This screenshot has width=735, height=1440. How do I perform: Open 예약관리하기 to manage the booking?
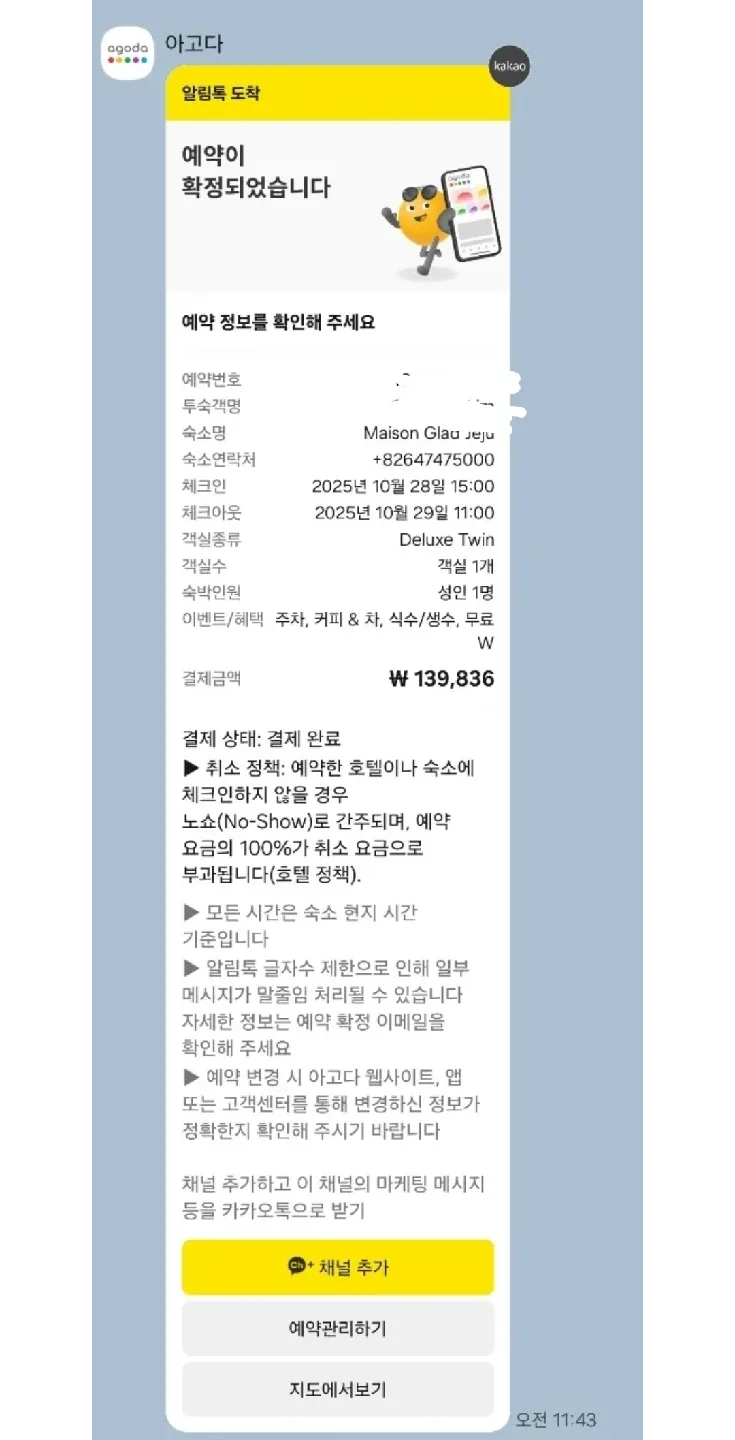[x=338, y=1328]
